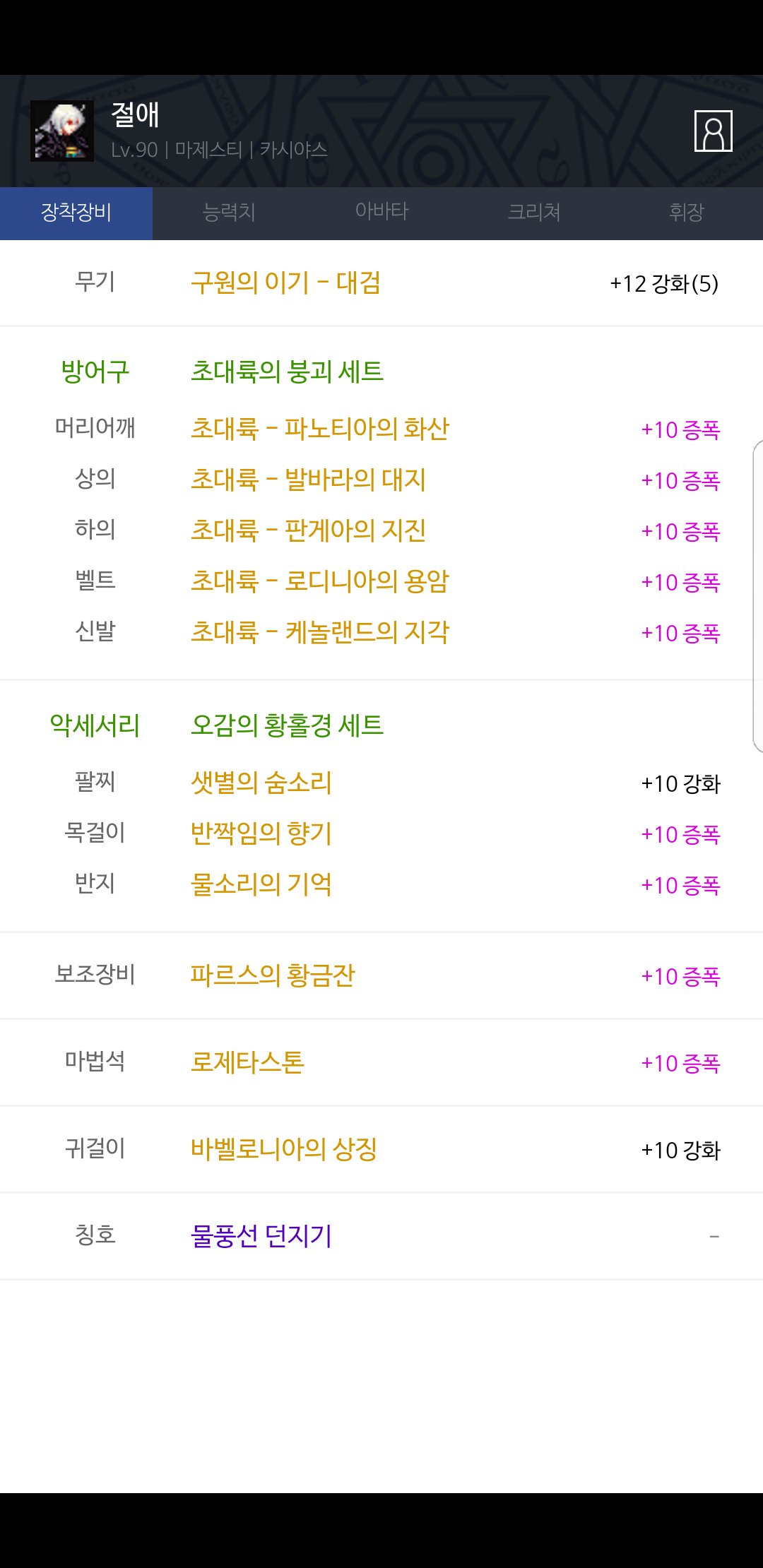Open 초대륙 - 케놀랜드의 지각 item
This screenshot has width=763, height=1568.
tap(320, 632)
